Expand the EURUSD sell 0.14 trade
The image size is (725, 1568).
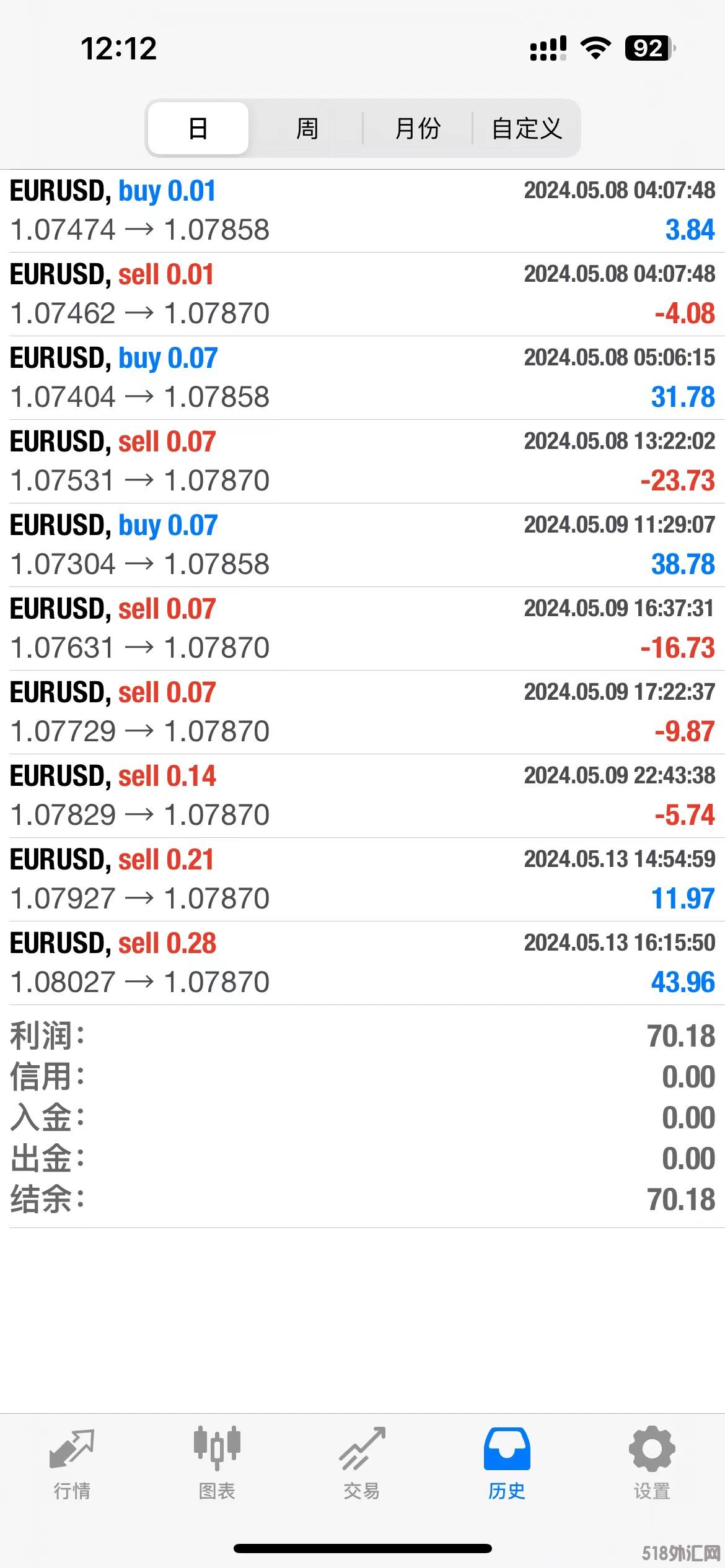point(362,796)
